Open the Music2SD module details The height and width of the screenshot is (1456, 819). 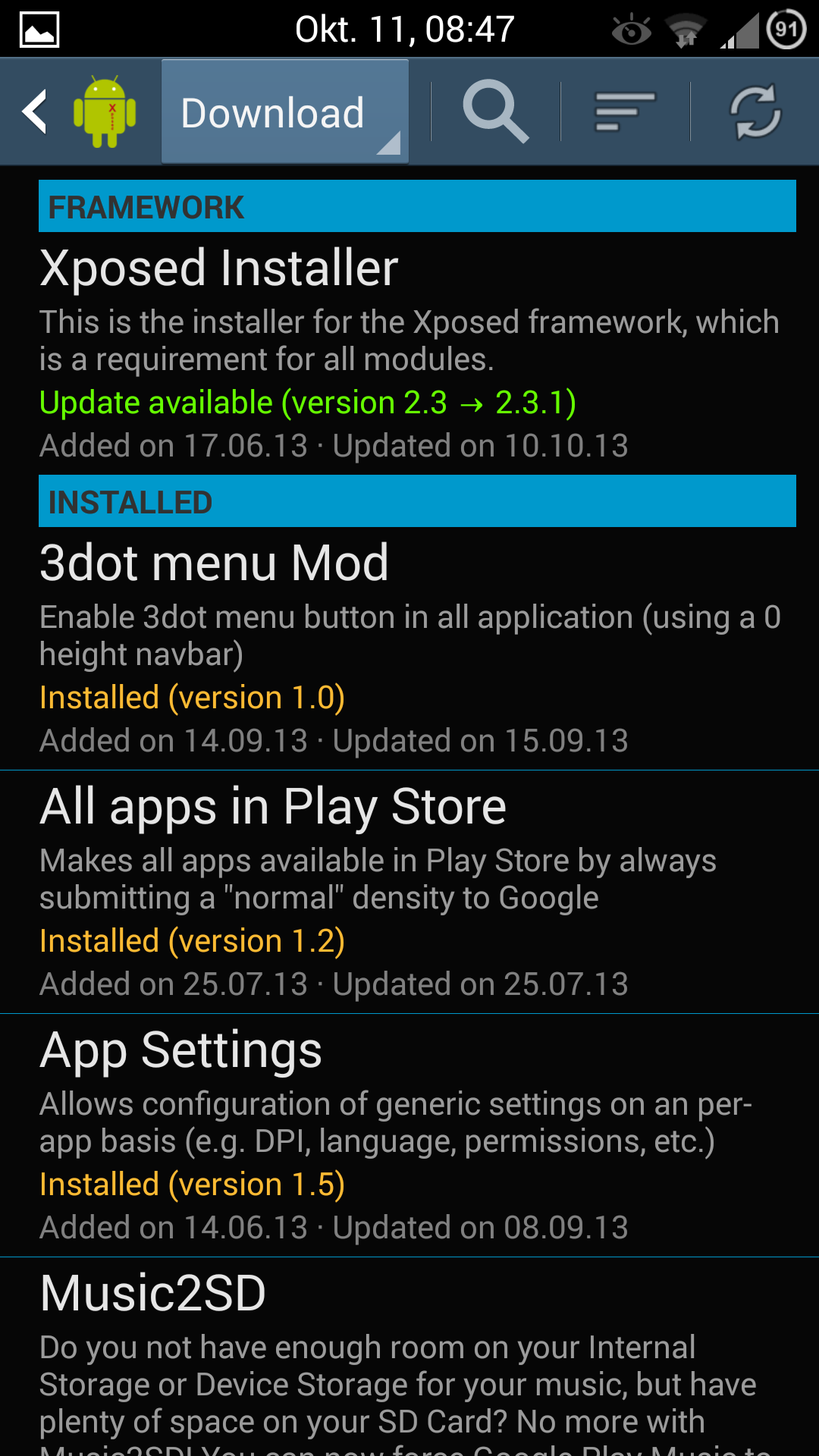[x=409, y=1357]
